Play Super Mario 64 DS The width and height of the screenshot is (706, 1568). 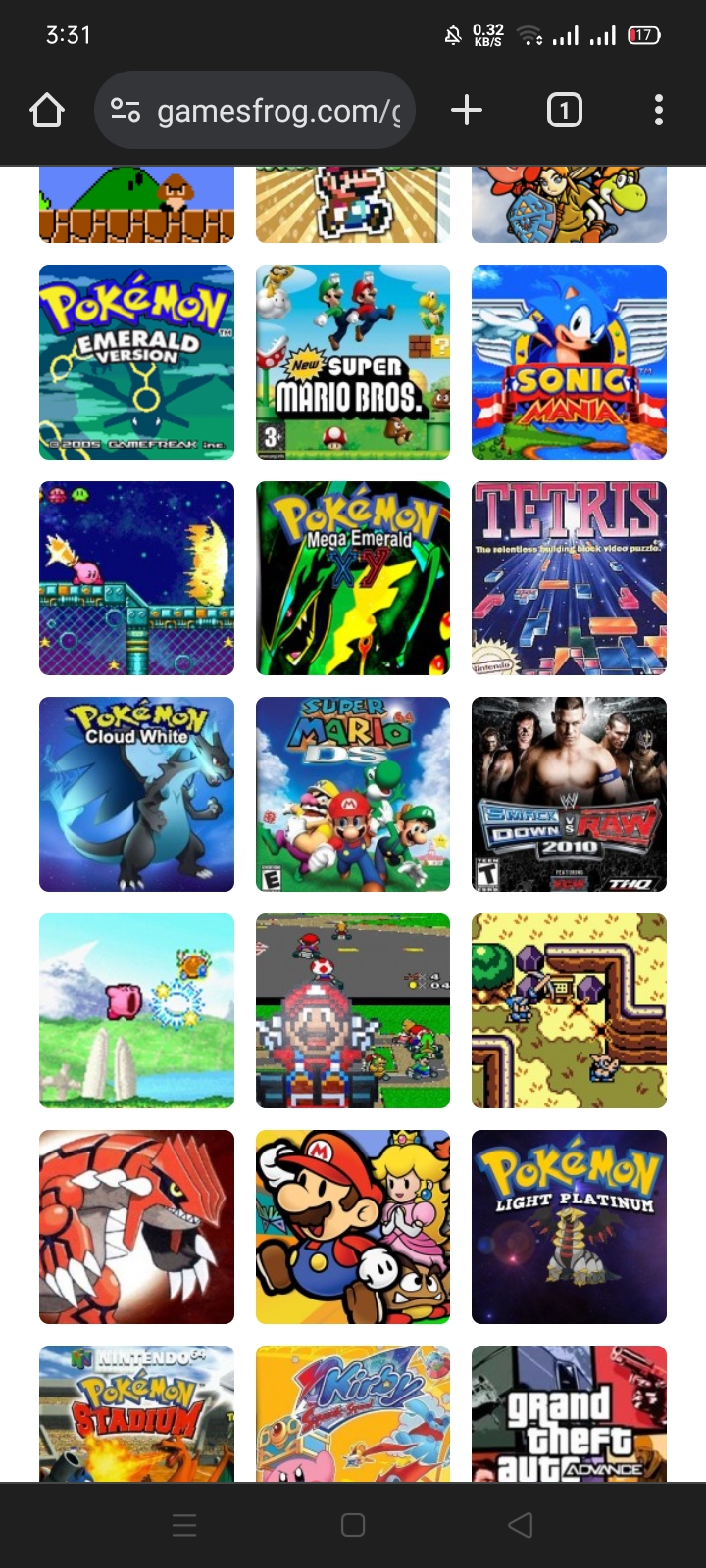[x=353, y=794]
